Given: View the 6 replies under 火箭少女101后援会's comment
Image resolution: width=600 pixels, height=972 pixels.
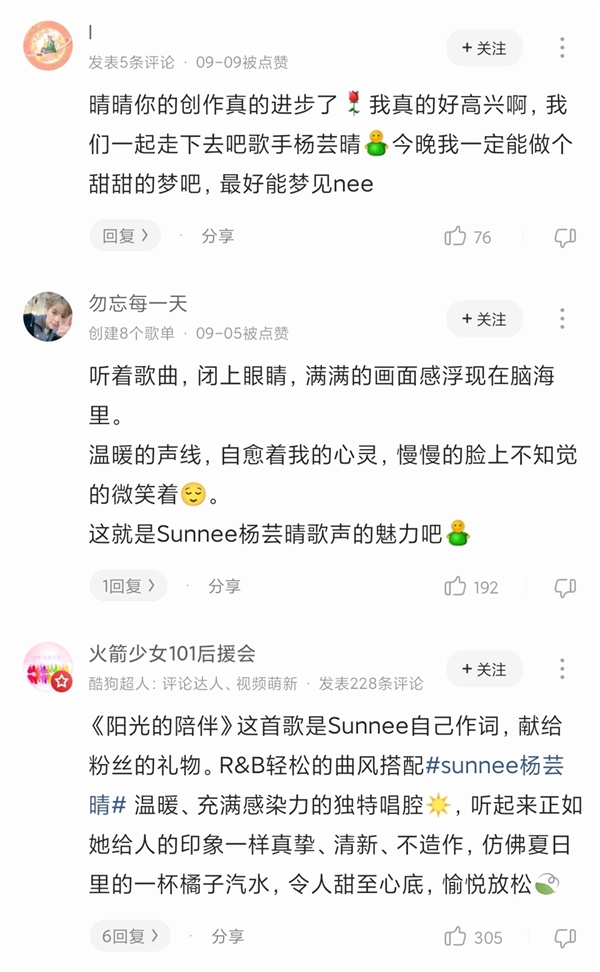Looking at the screenshot, I should 130,936.
